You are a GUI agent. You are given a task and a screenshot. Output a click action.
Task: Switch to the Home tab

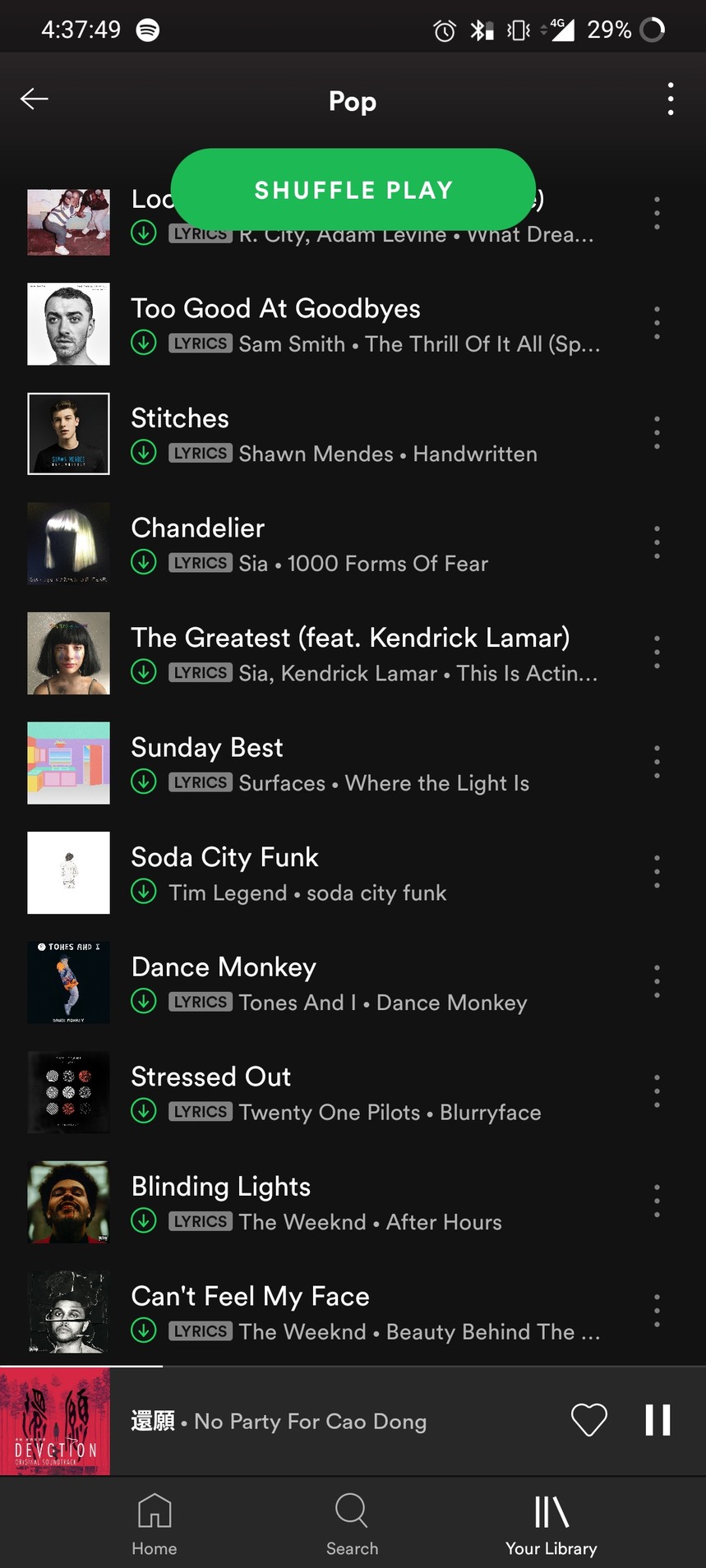pyautogui.click(x=155, y=1524)
